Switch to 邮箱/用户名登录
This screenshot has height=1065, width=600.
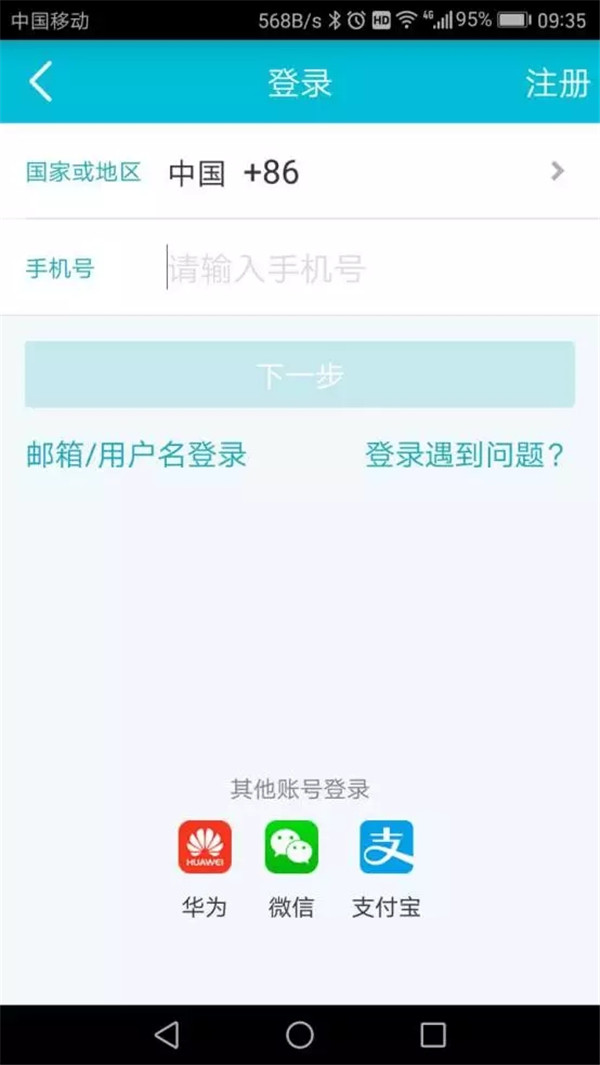point(136,455)
